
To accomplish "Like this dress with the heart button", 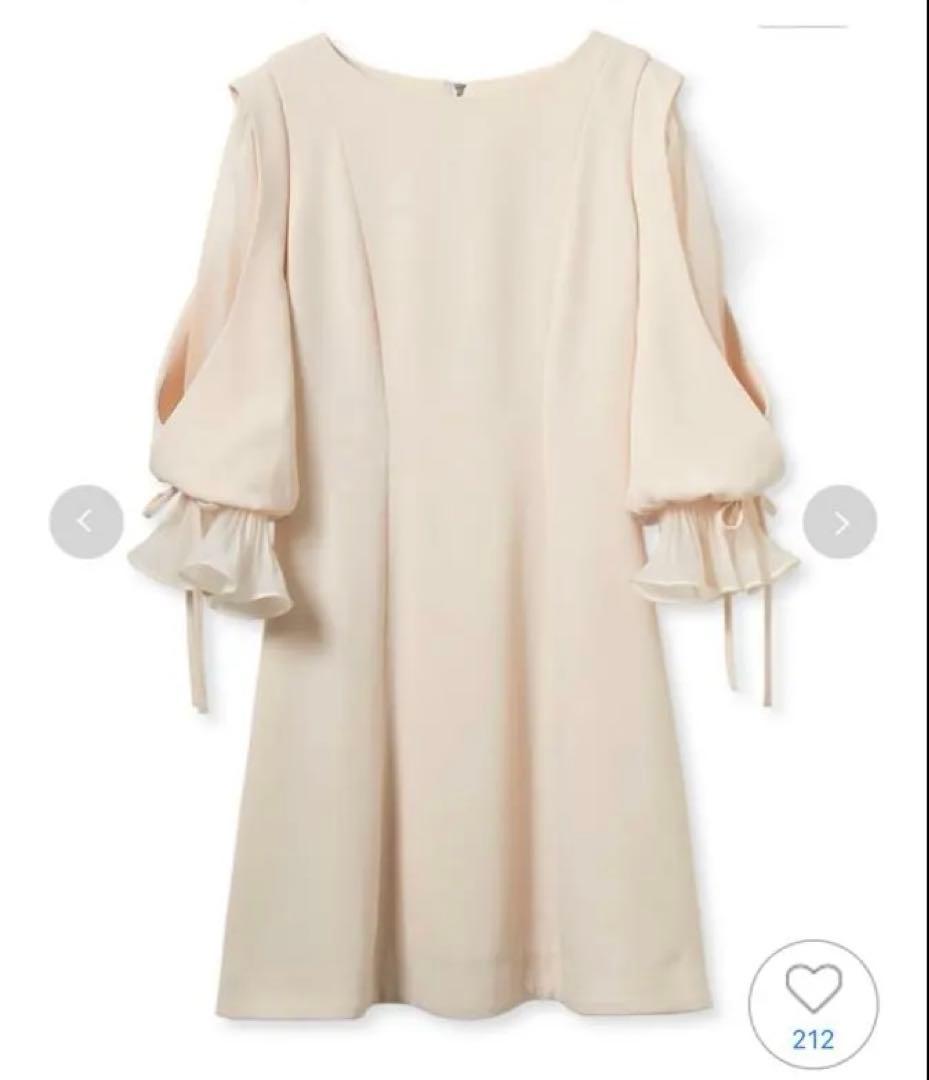I will pyautogui.click(x=813, y=1003).
